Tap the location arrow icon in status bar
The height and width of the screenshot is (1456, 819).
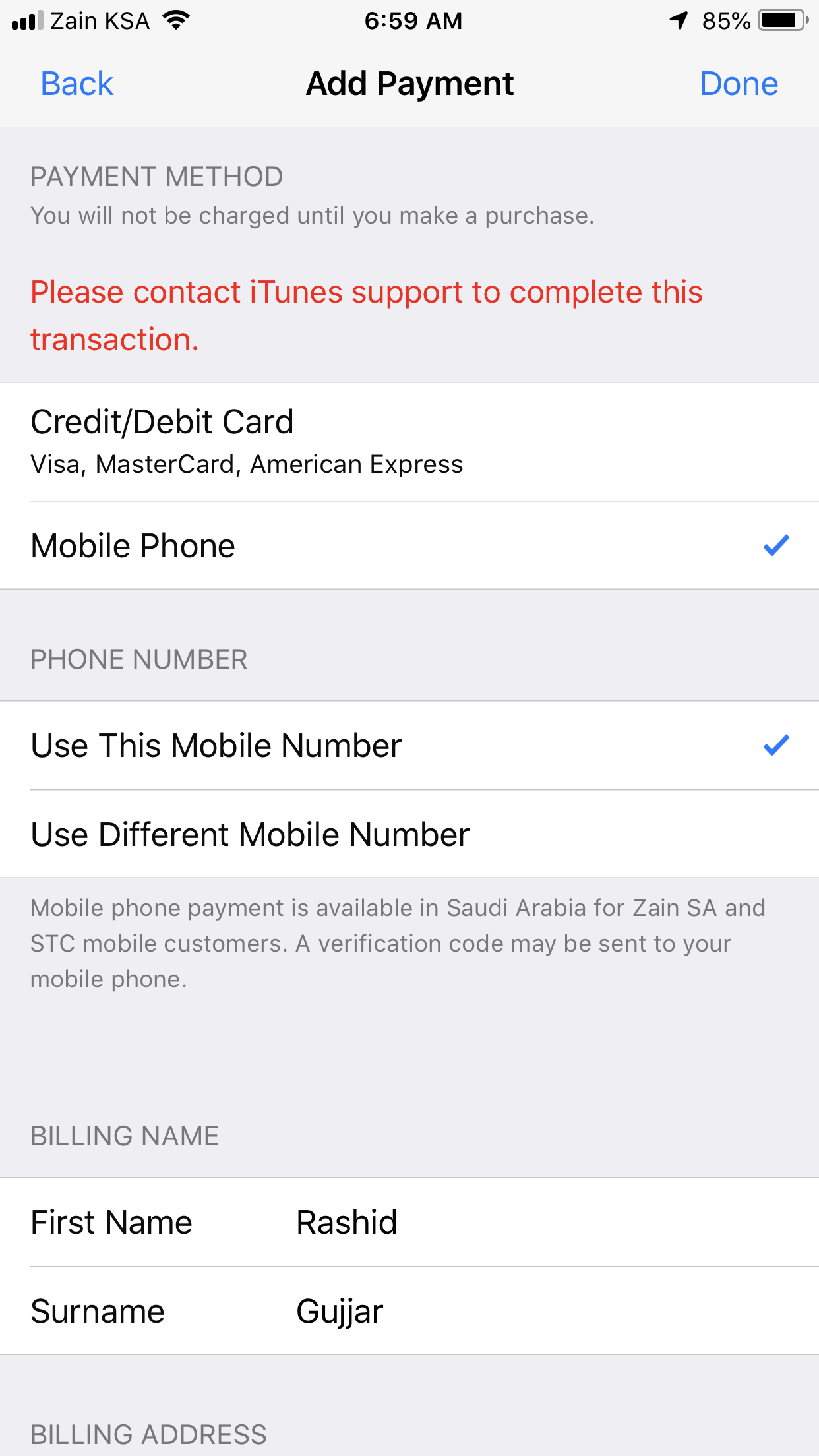680,20
